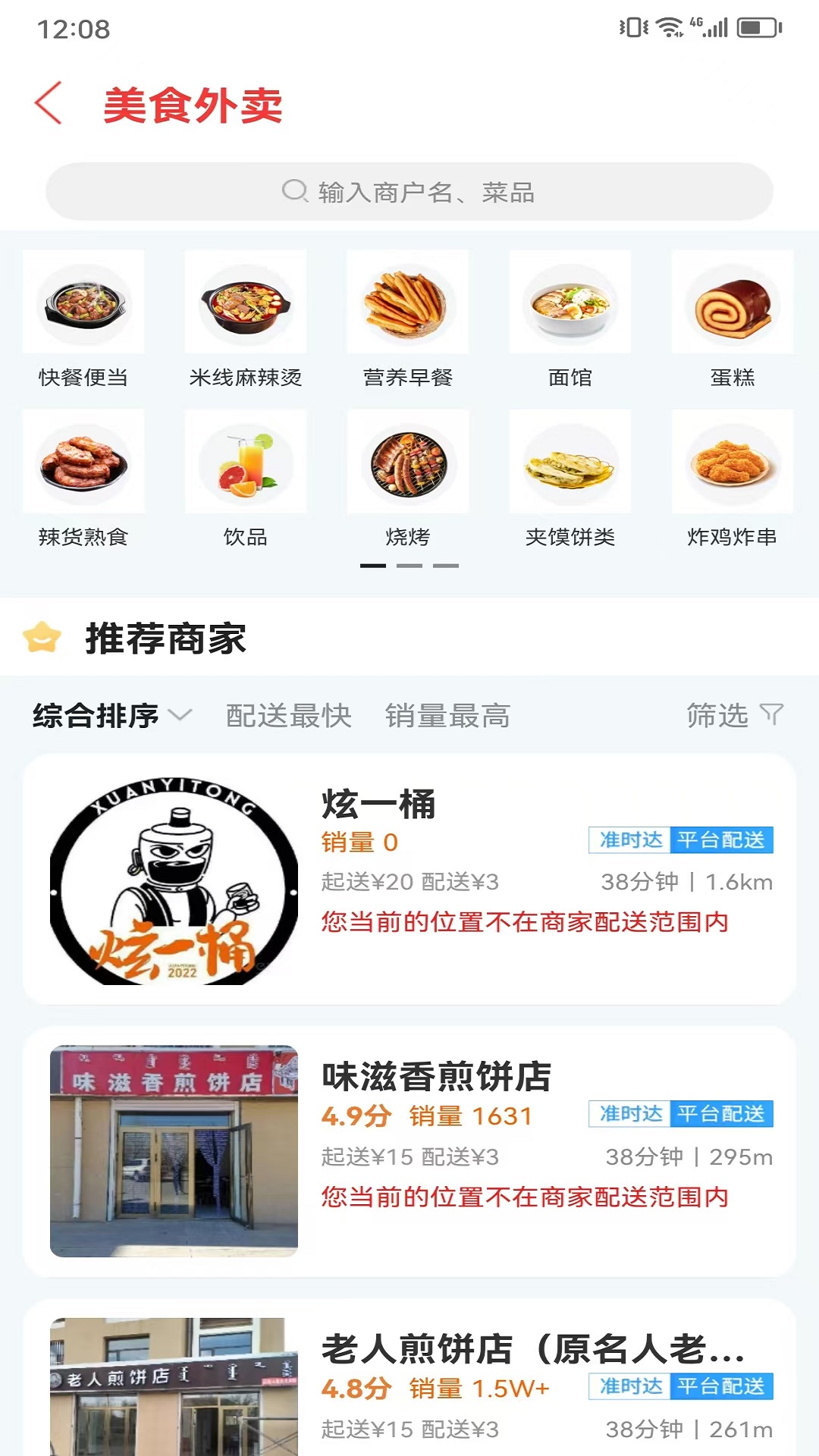Tap the 平台配送 tag on 味滋香煎饼店
819x1456 pixels.
[721, 1115]
